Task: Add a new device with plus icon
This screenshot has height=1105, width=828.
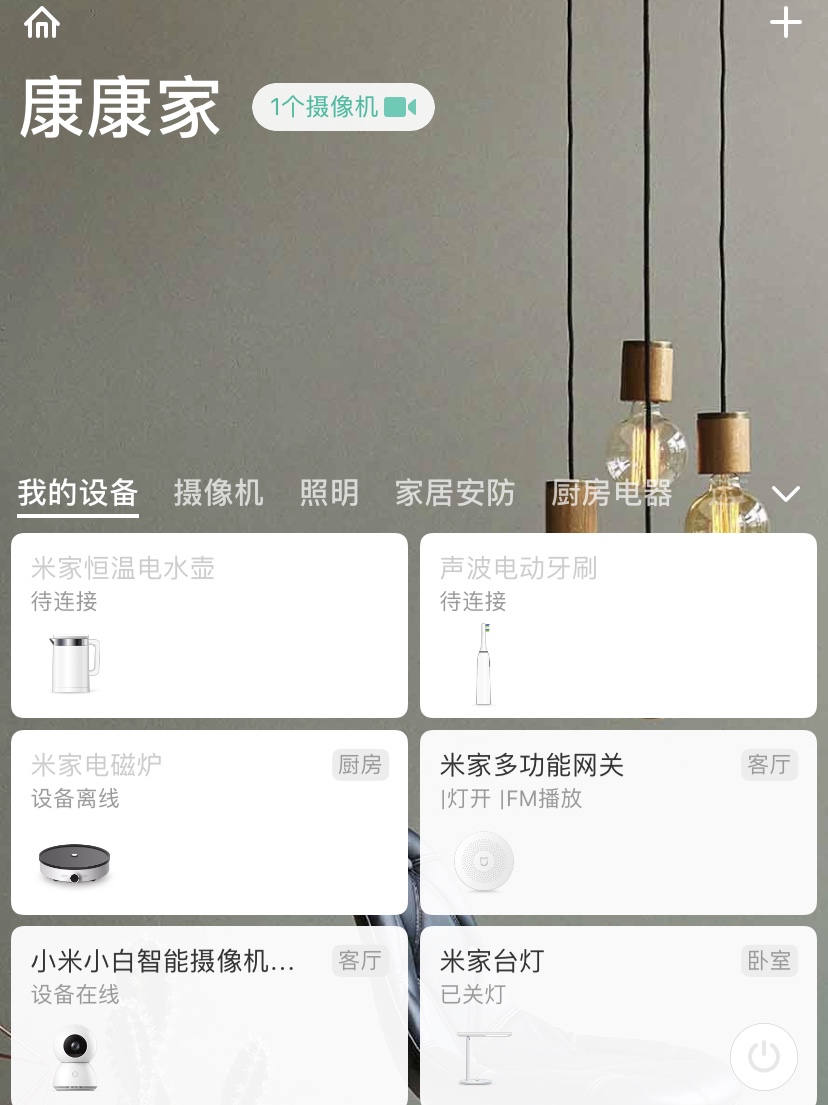Action: coord(785,23)
